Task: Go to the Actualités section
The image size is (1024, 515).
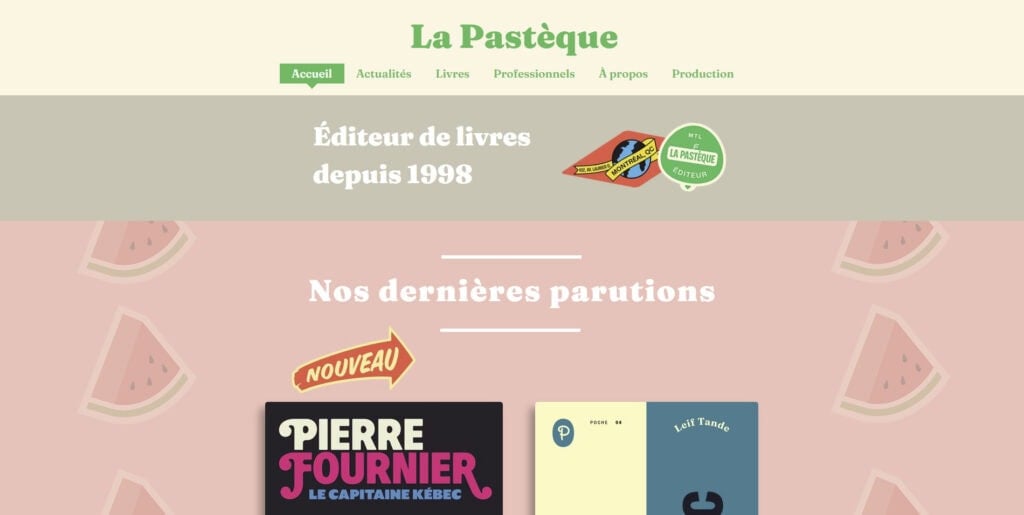Action: 383,74
